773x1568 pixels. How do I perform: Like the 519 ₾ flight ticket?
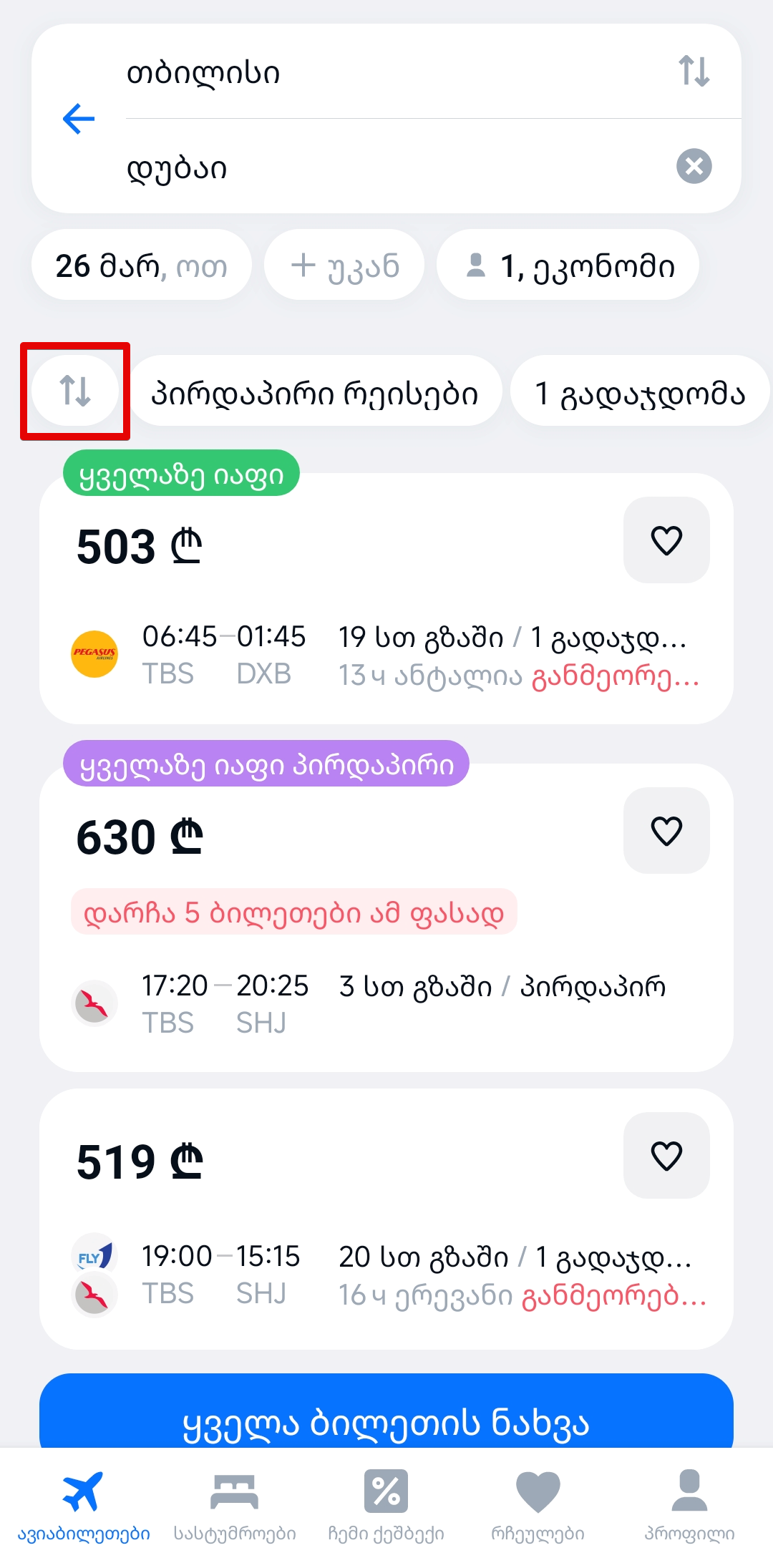tap(666, 1156)
